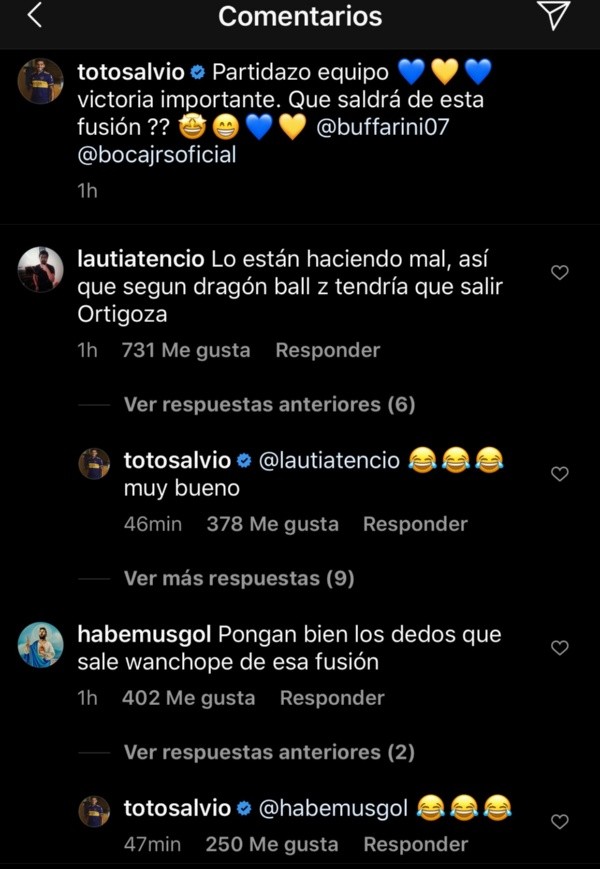Like totosalvio's reply to @habemusgol
The height and width of the screenshot is (869, 600).
click(560, 821)
